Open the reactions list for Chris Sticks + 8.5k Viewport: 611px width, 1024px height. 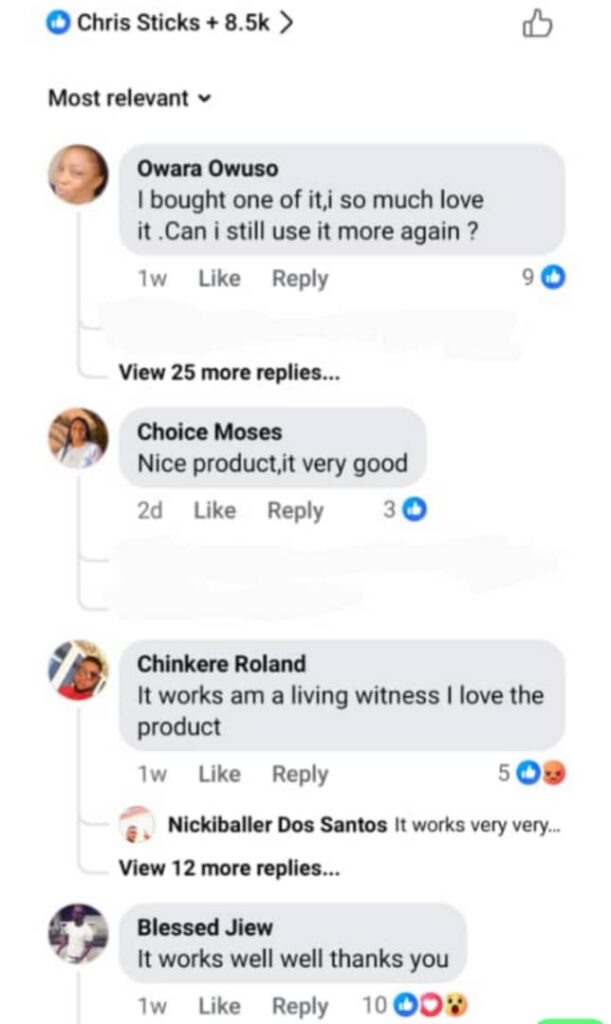click(170, 23)
